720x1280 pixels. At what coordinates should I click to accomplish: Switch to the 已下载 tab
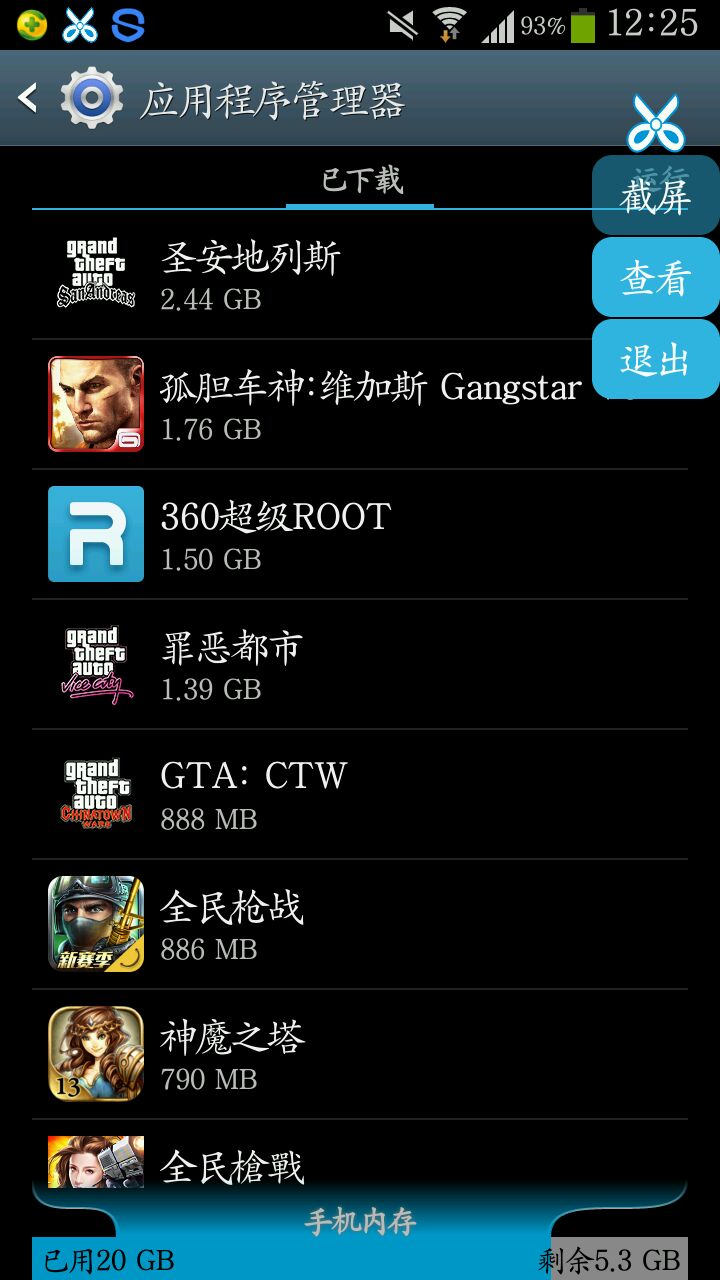point(361,181)
